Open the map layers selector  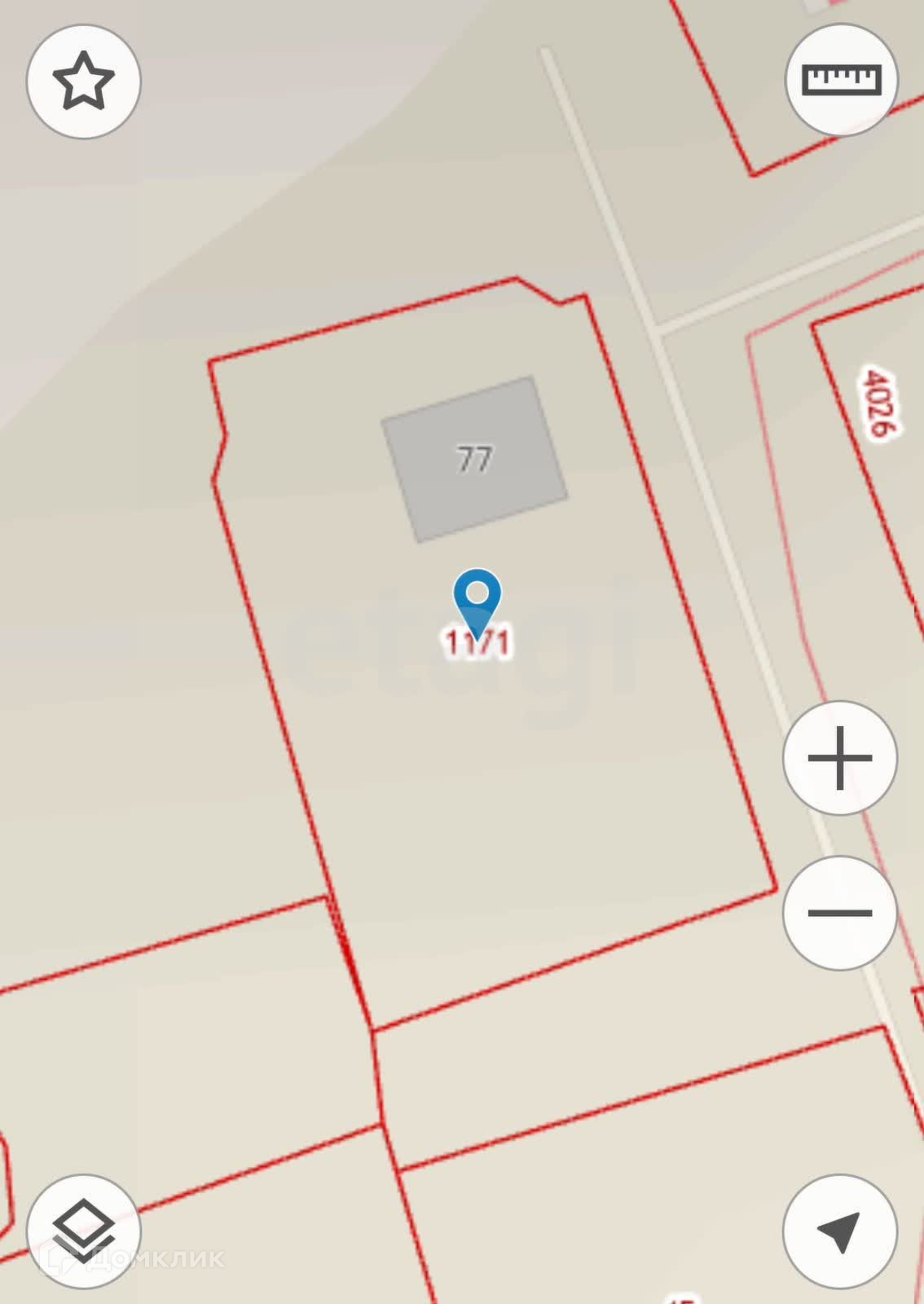(x=83, y=1231)
